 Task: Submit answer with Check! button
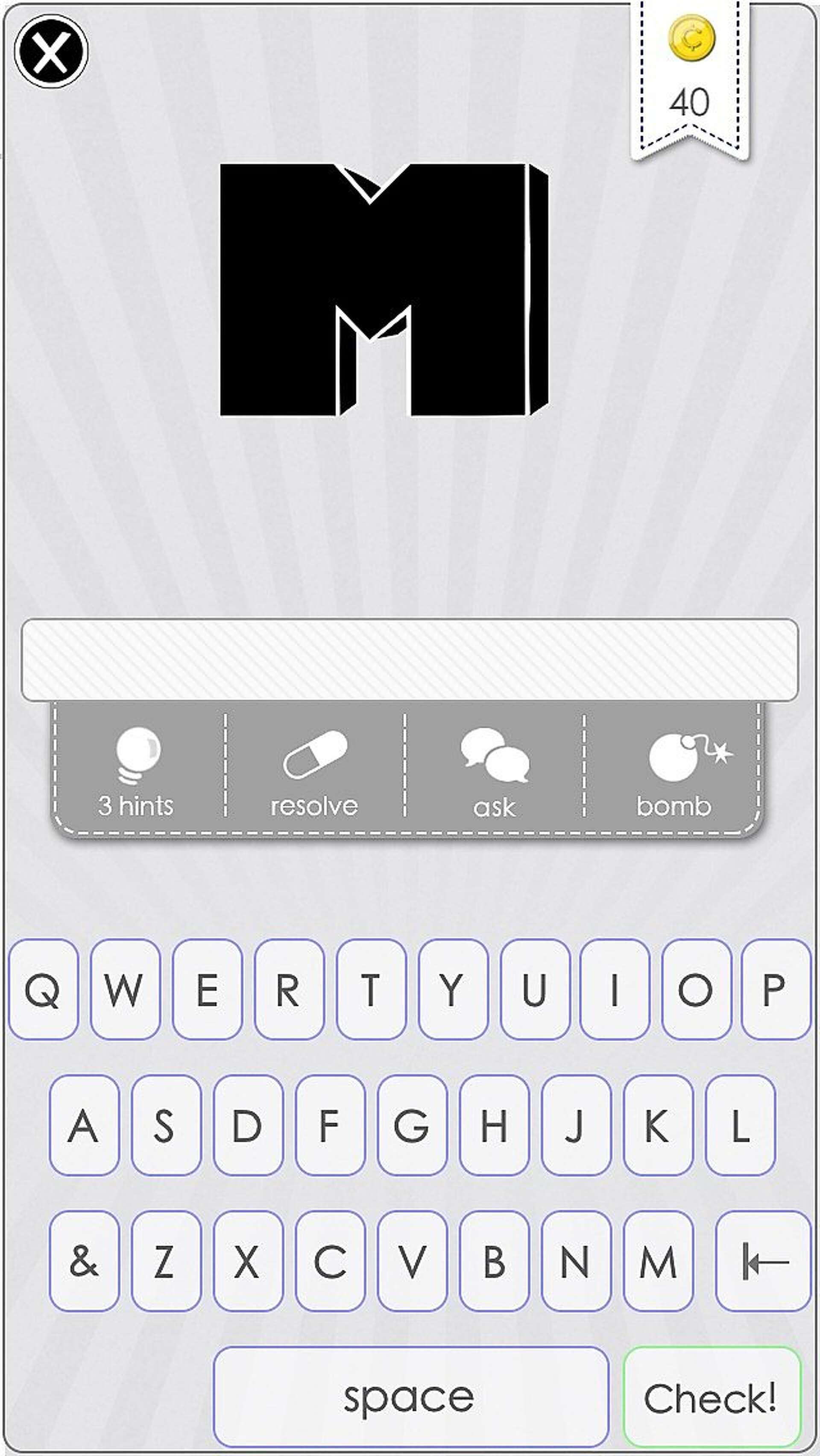712,1398
